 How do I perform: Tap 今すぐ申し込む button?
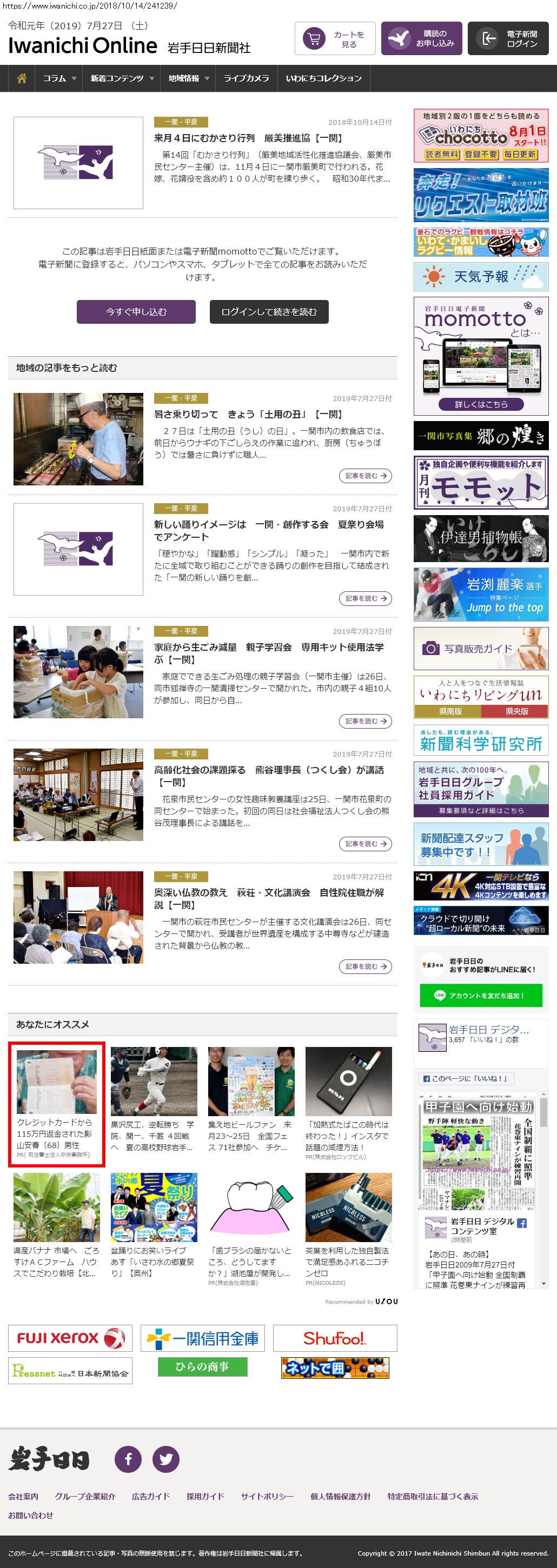pyautogui.click(x=136, y=312)
